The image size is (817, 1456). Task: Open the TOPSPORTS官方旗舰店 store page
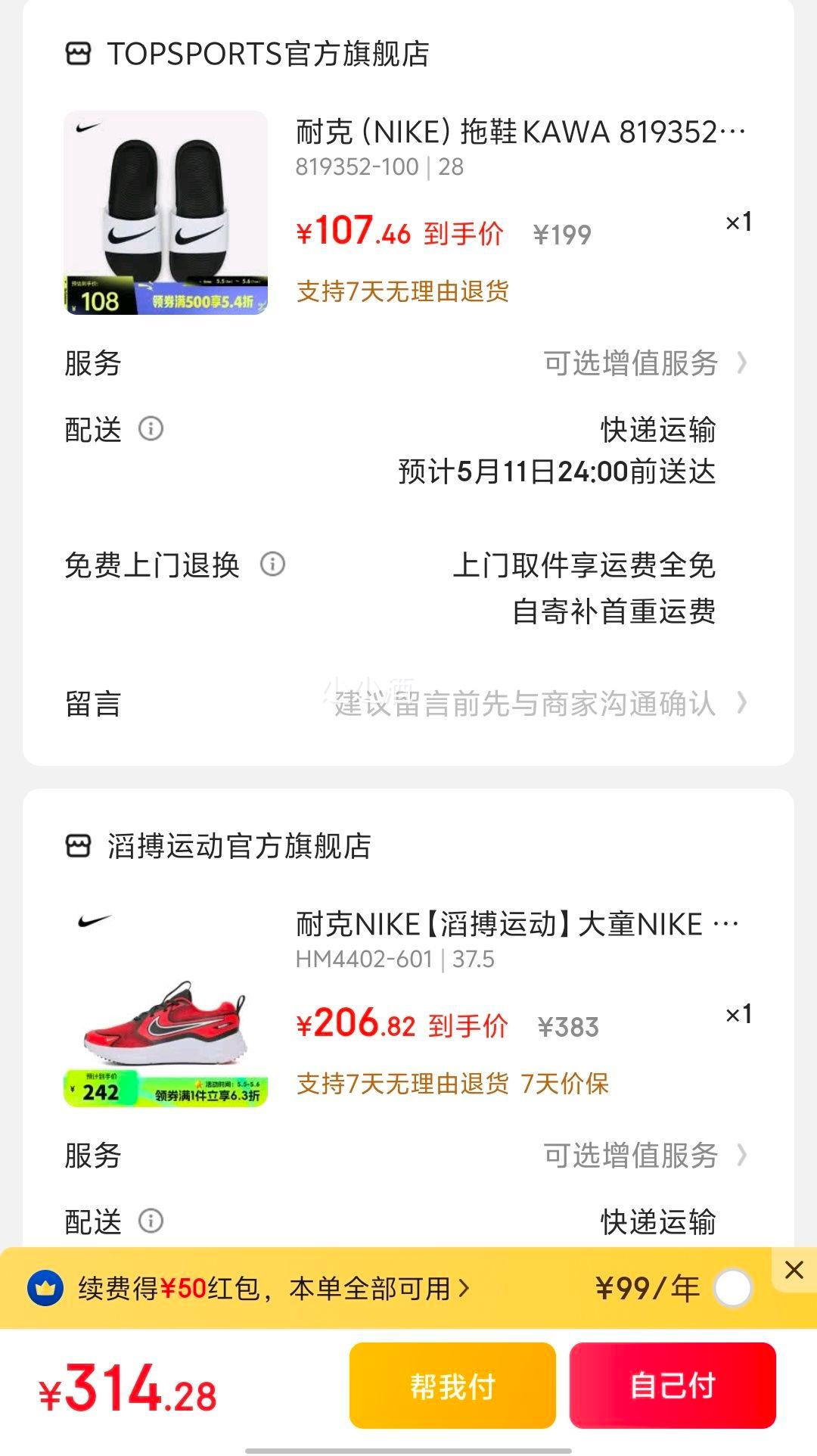pyautogui.click(x=247, y=54)
